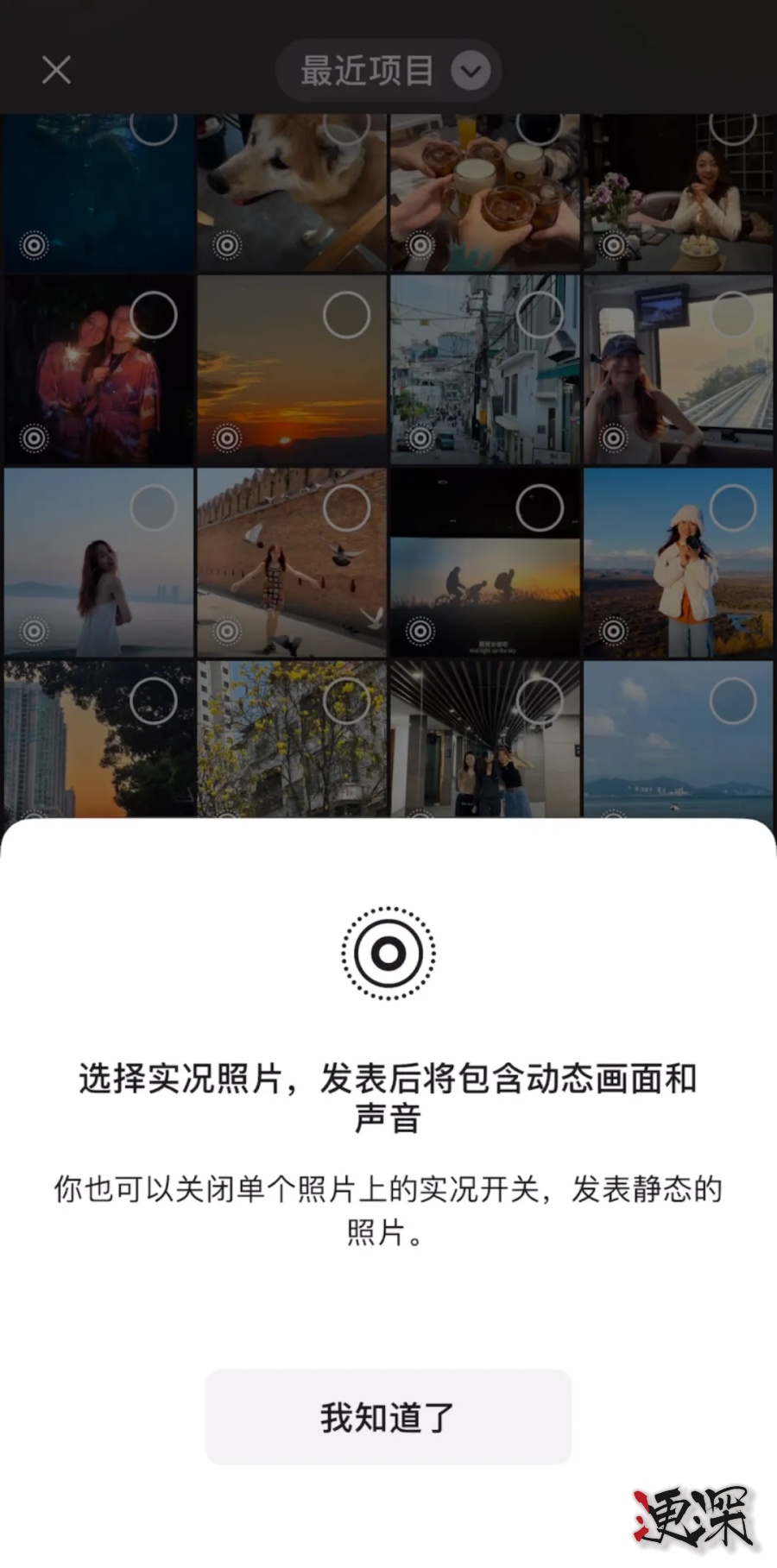Tap the large Live Photo icon in the dialog
Screen dimensions: 777x1568
coord(388,954)
